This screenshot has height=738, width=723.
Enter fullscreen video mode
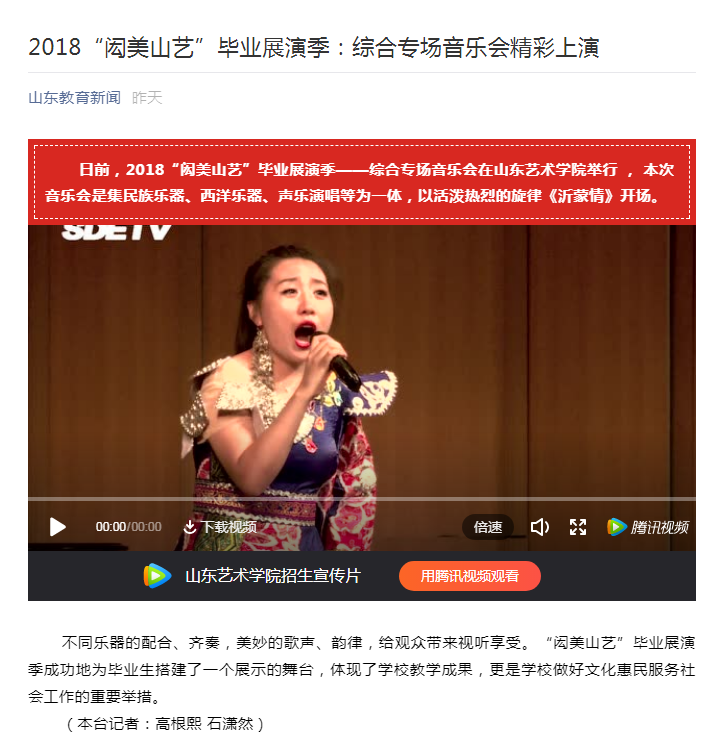[578, 527]
